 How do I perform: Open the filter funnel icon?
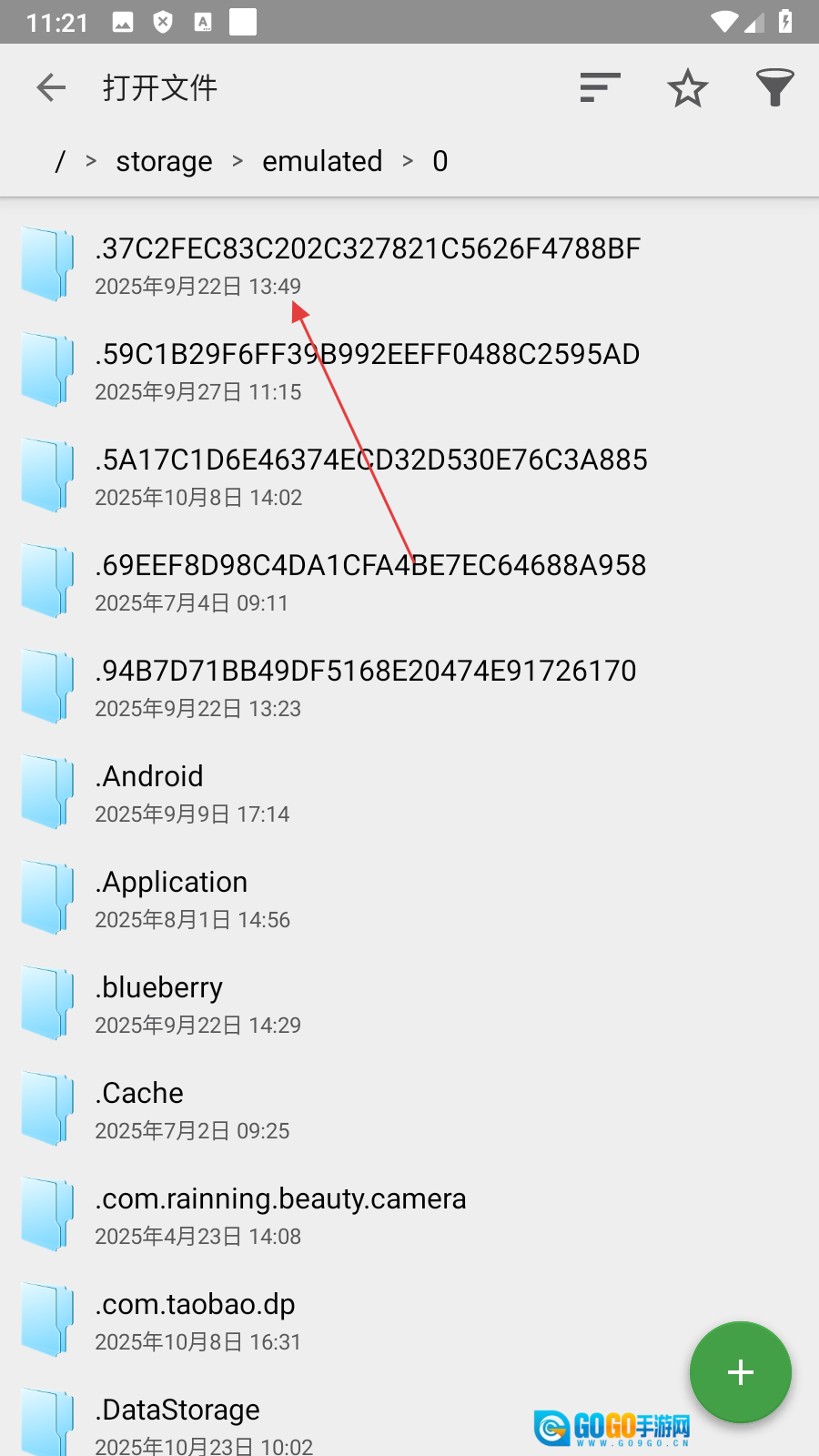click(774, 88)
